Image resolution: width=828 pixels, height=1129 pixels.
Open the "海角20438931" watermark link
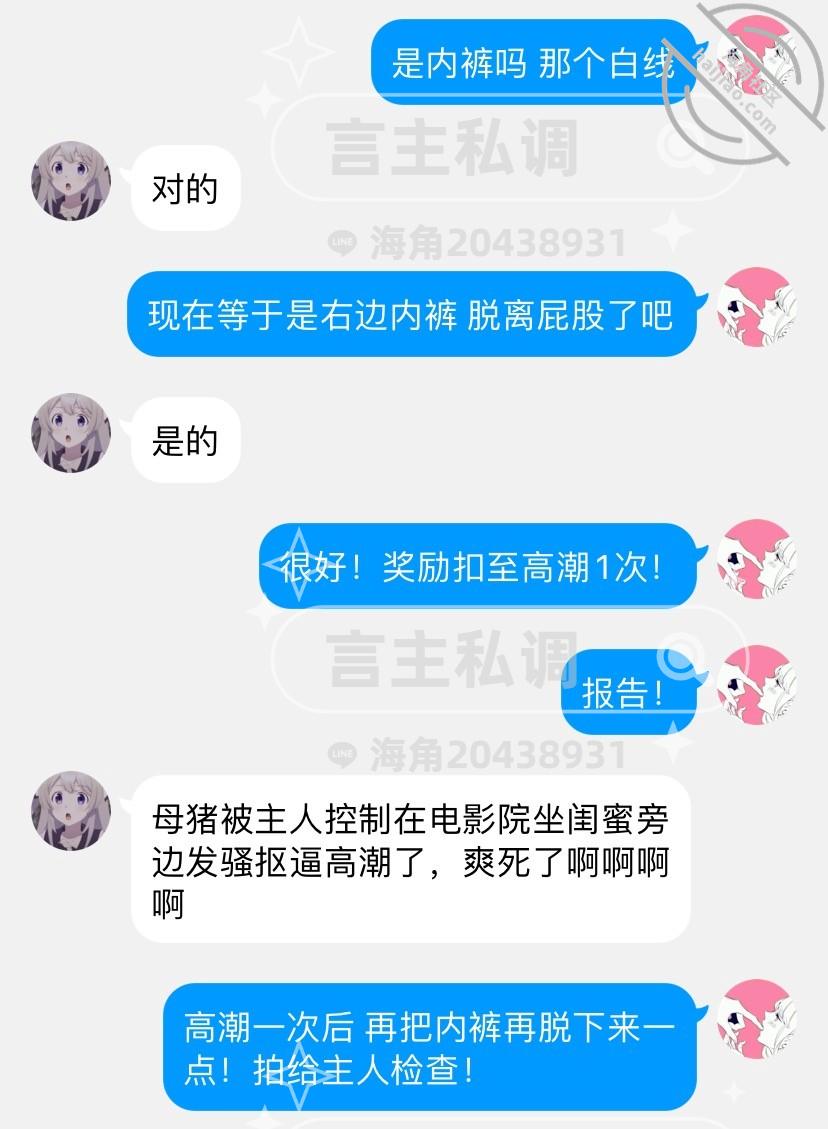[x=490, y=243]
